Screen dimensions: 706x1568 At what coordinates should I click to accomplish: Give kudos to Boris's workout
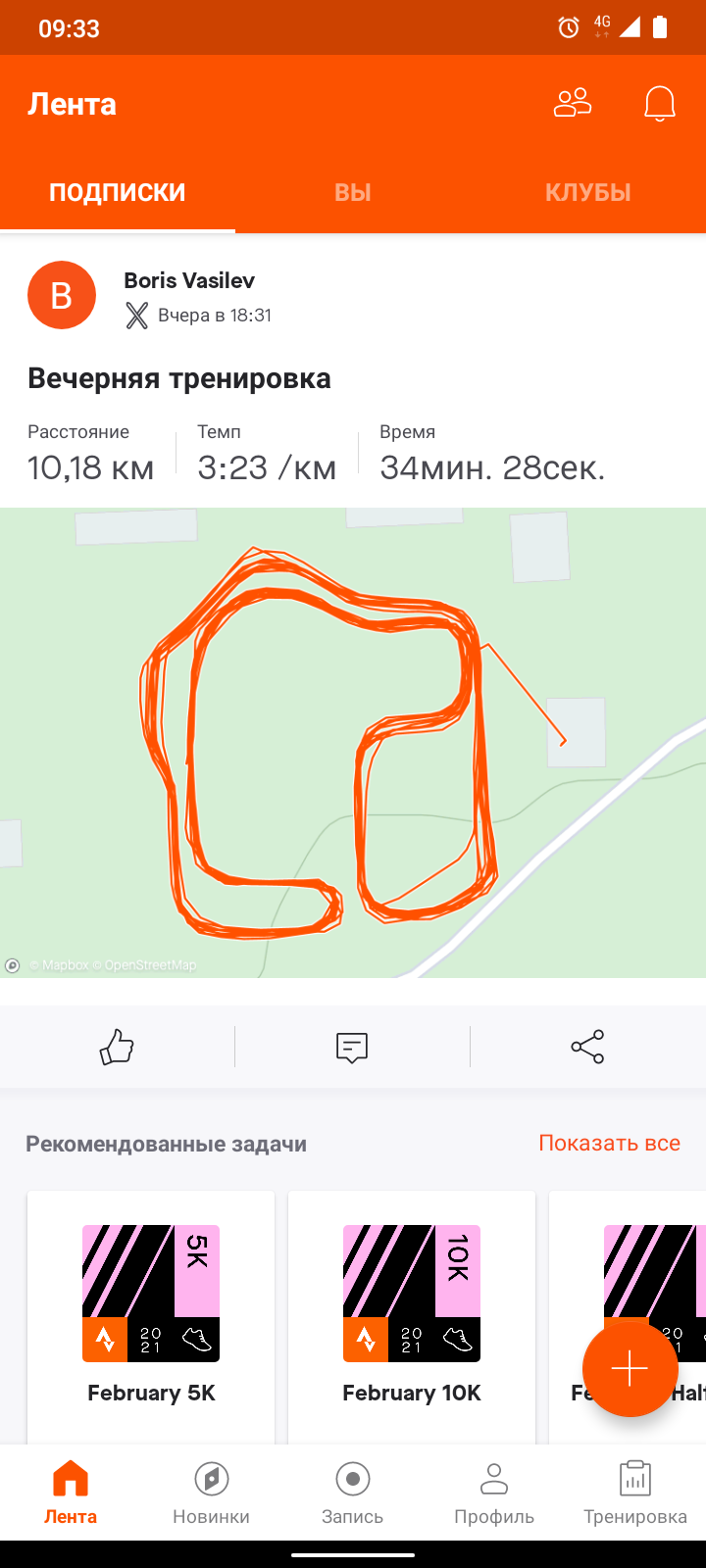[x=117, y=1047]
